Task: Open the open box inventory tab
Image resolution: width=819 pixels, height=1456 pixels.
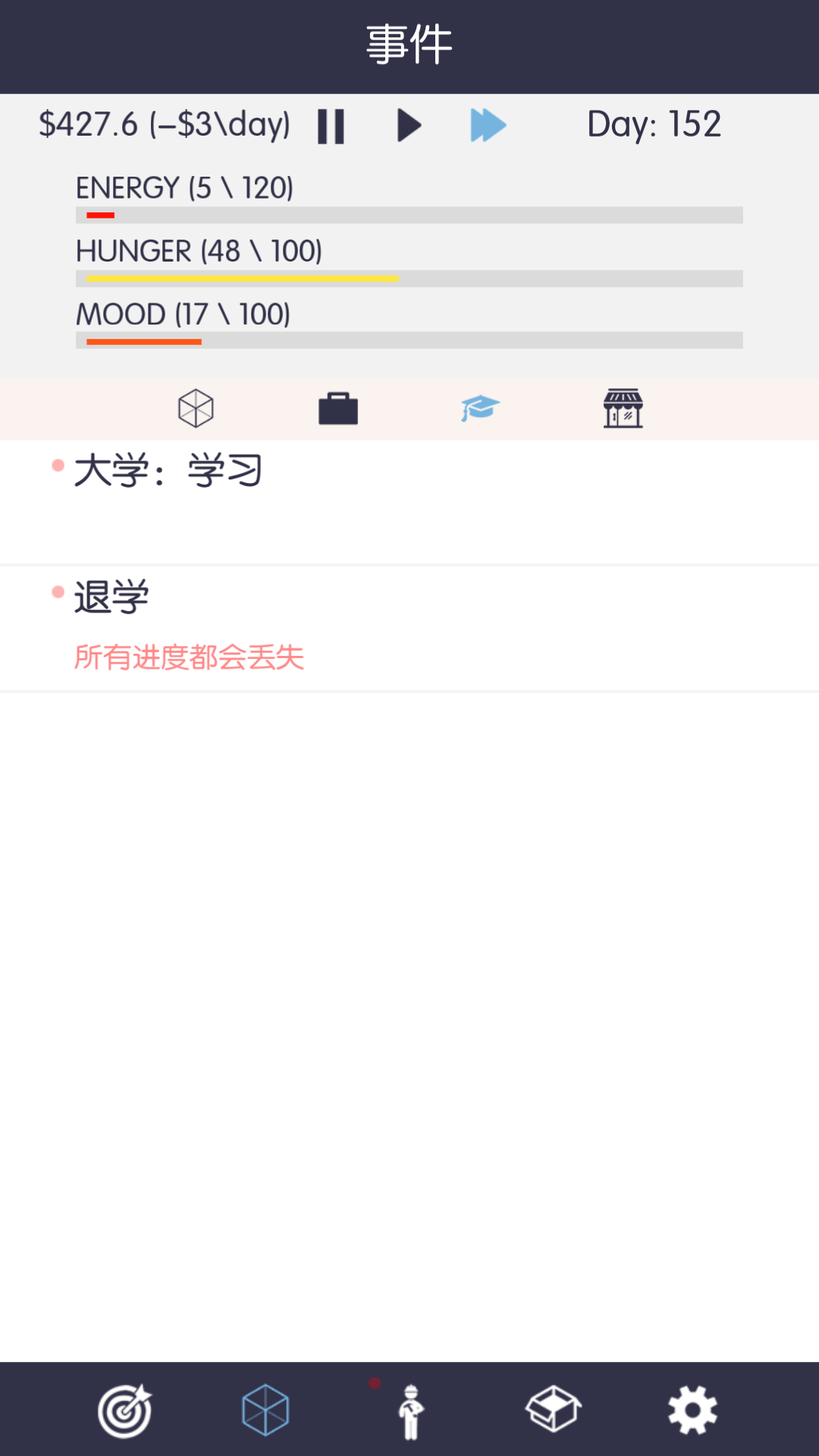Action: [553, 1410]
